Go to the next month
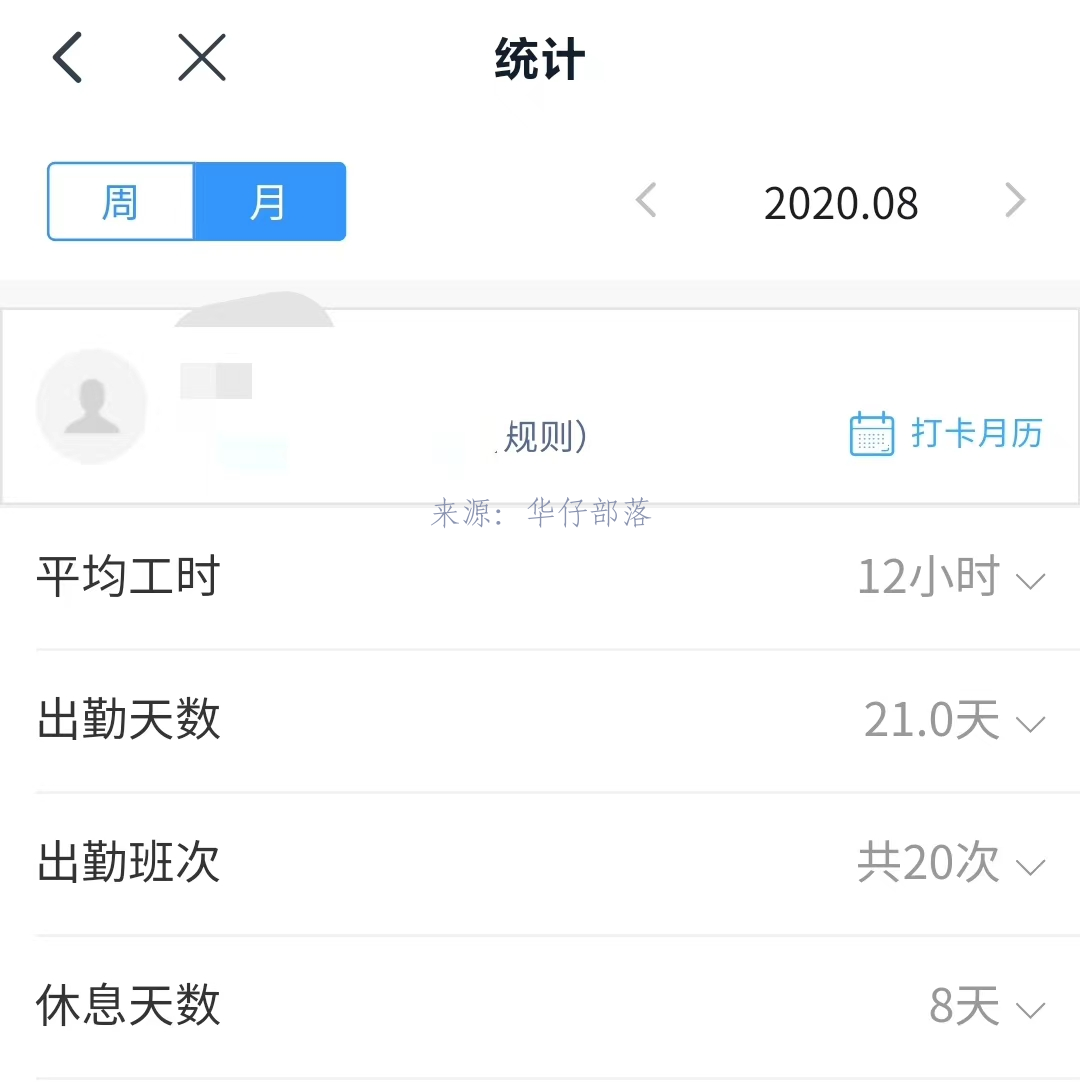The width and height of the screenshot is (1080, 1082). [1015, 201]
